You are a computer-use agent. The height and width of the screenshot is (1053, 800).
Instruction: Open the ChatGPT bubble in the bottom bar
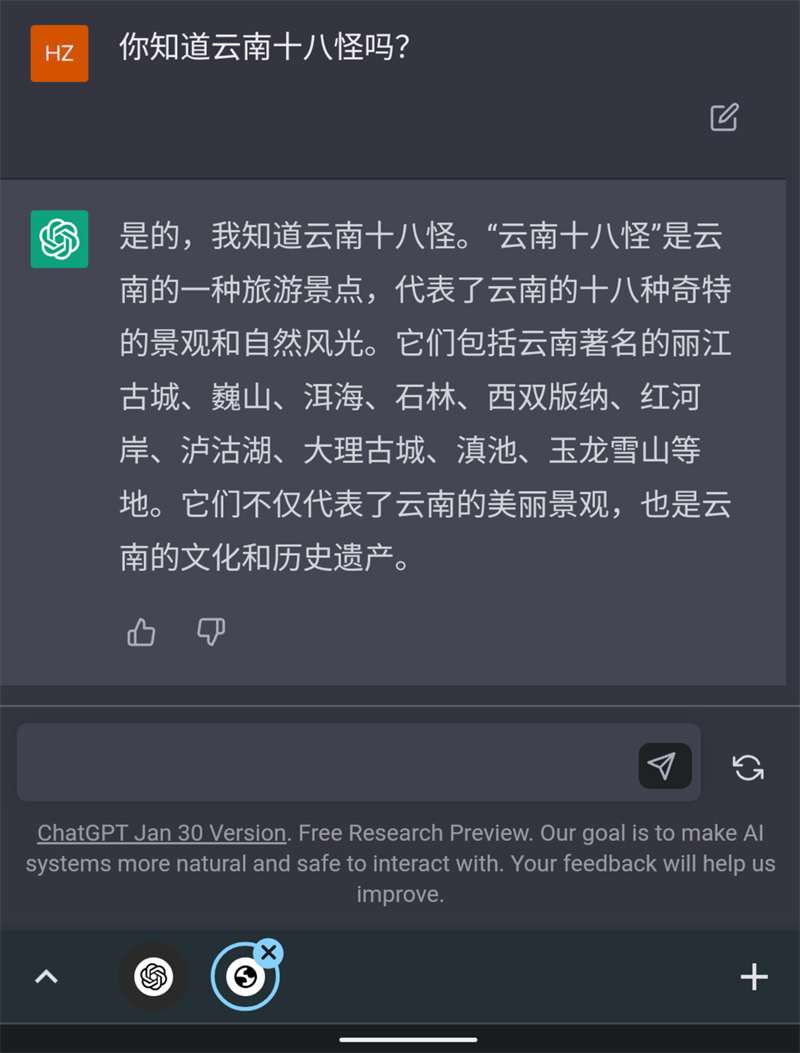click(x=152, y=976)
